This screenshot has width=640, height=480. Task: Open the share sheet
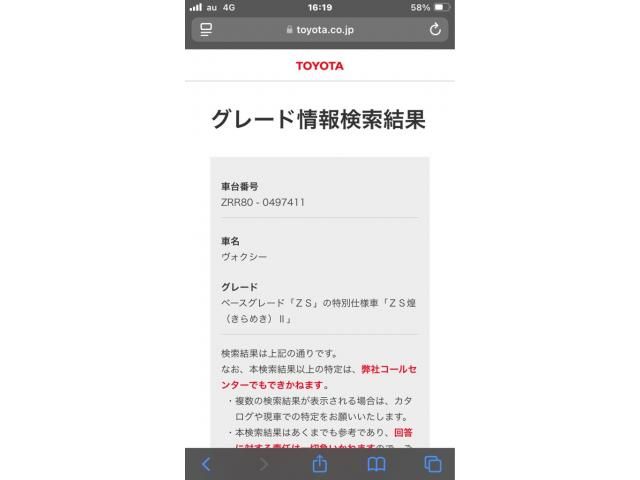coord(320,464)
